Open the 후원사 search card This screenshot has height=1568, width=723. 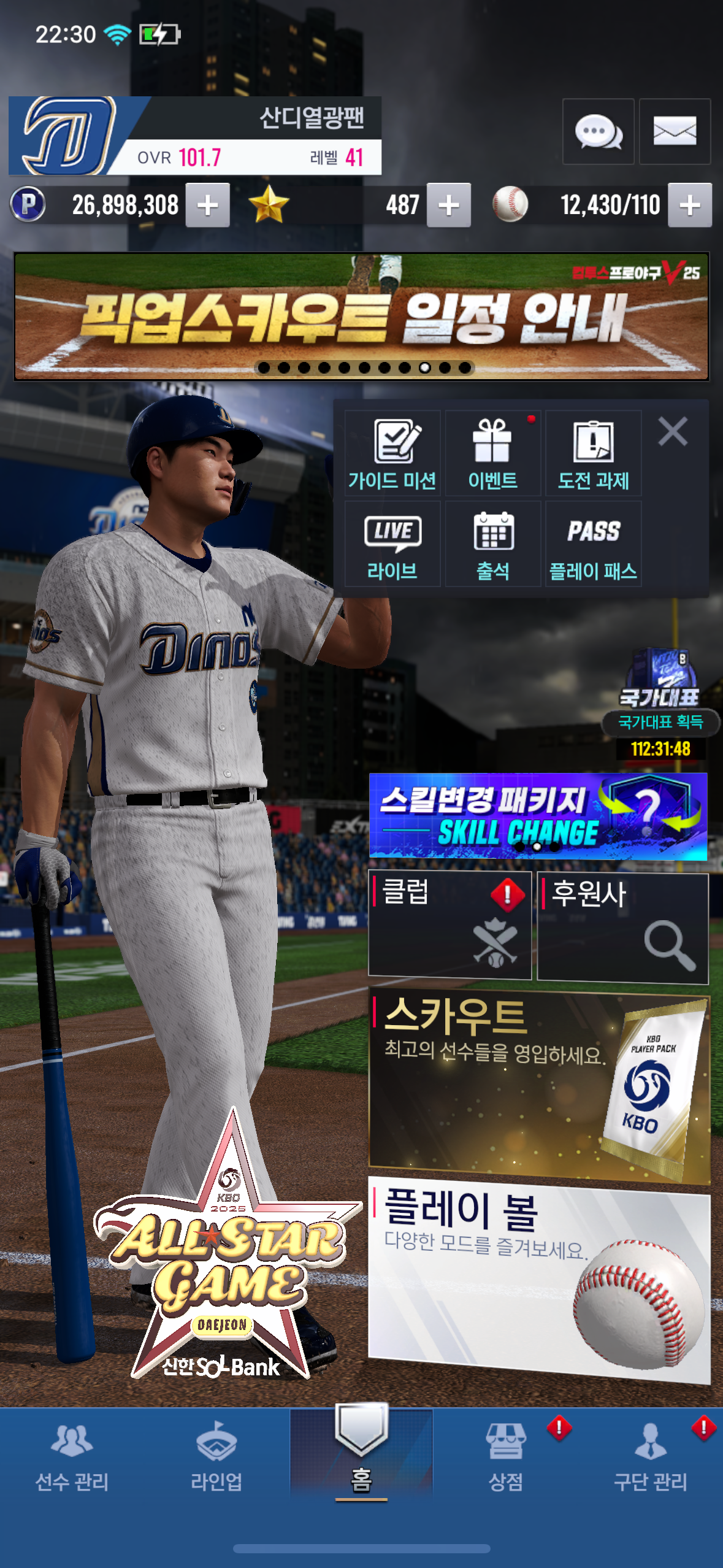622,928
